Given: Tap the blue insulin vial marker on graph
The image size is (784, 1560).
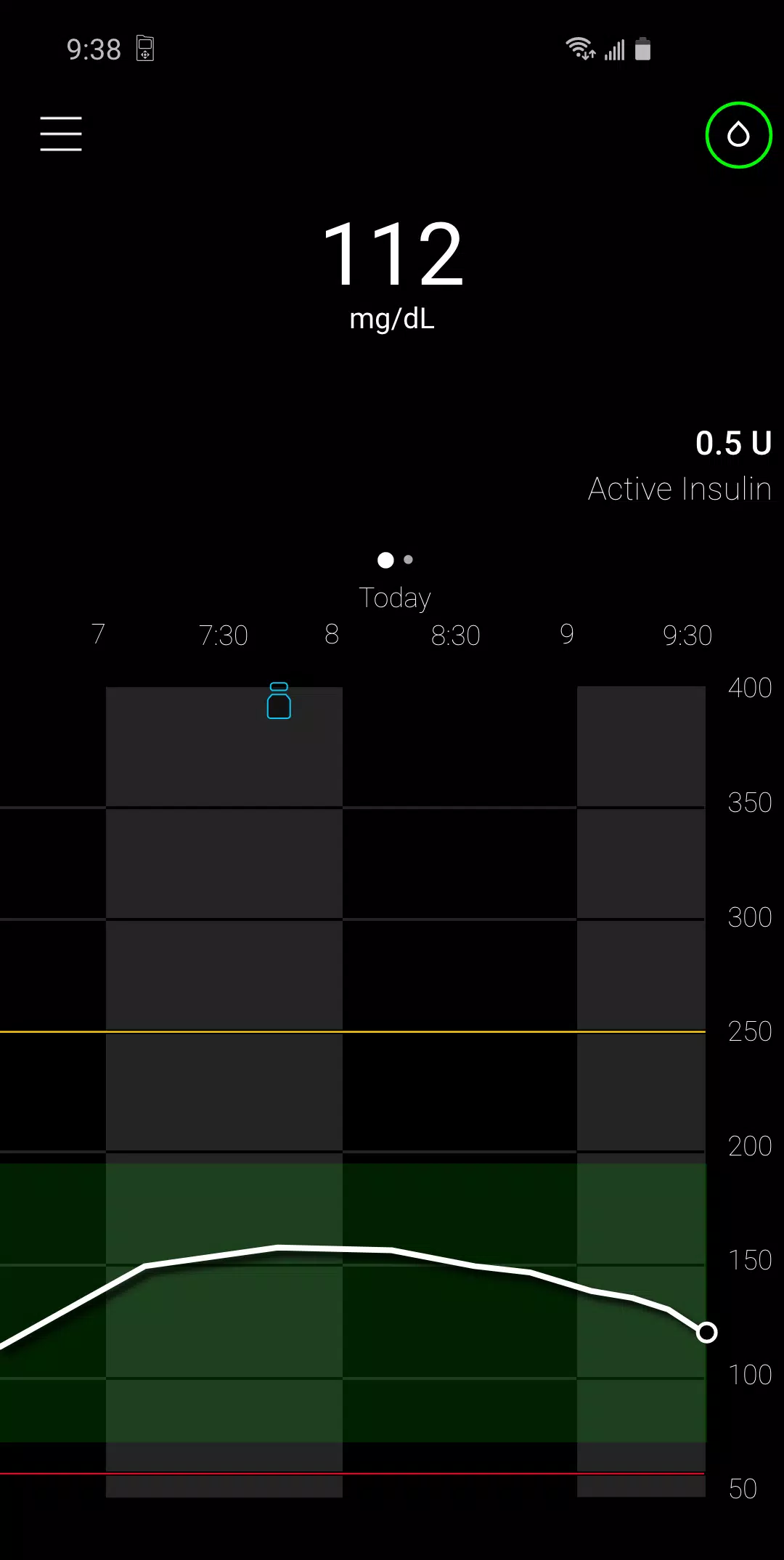Looking at the screenshot, I should [279, 701].
